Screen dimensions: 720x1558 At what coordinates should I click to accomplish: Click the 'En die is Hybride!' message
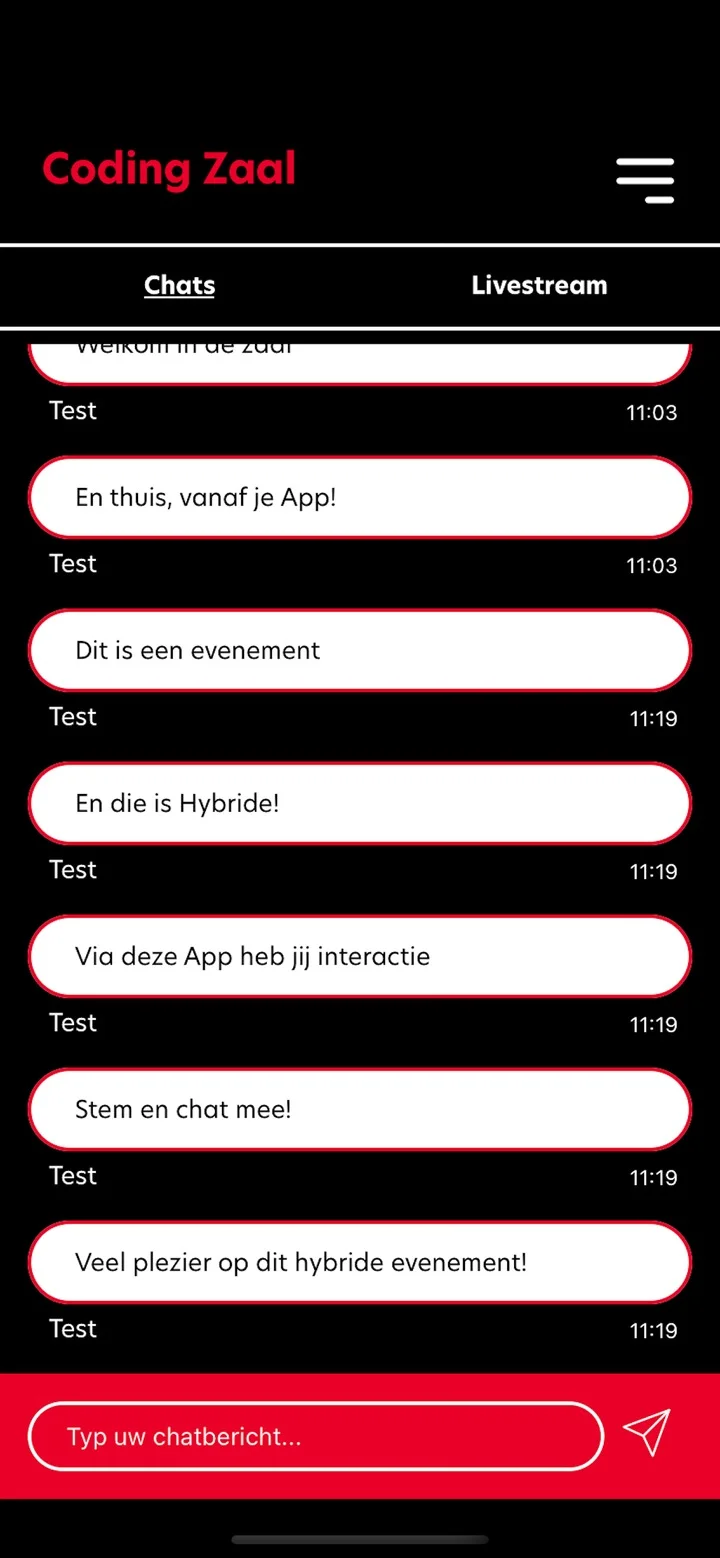pyautogui.click(x=360, y=803)
